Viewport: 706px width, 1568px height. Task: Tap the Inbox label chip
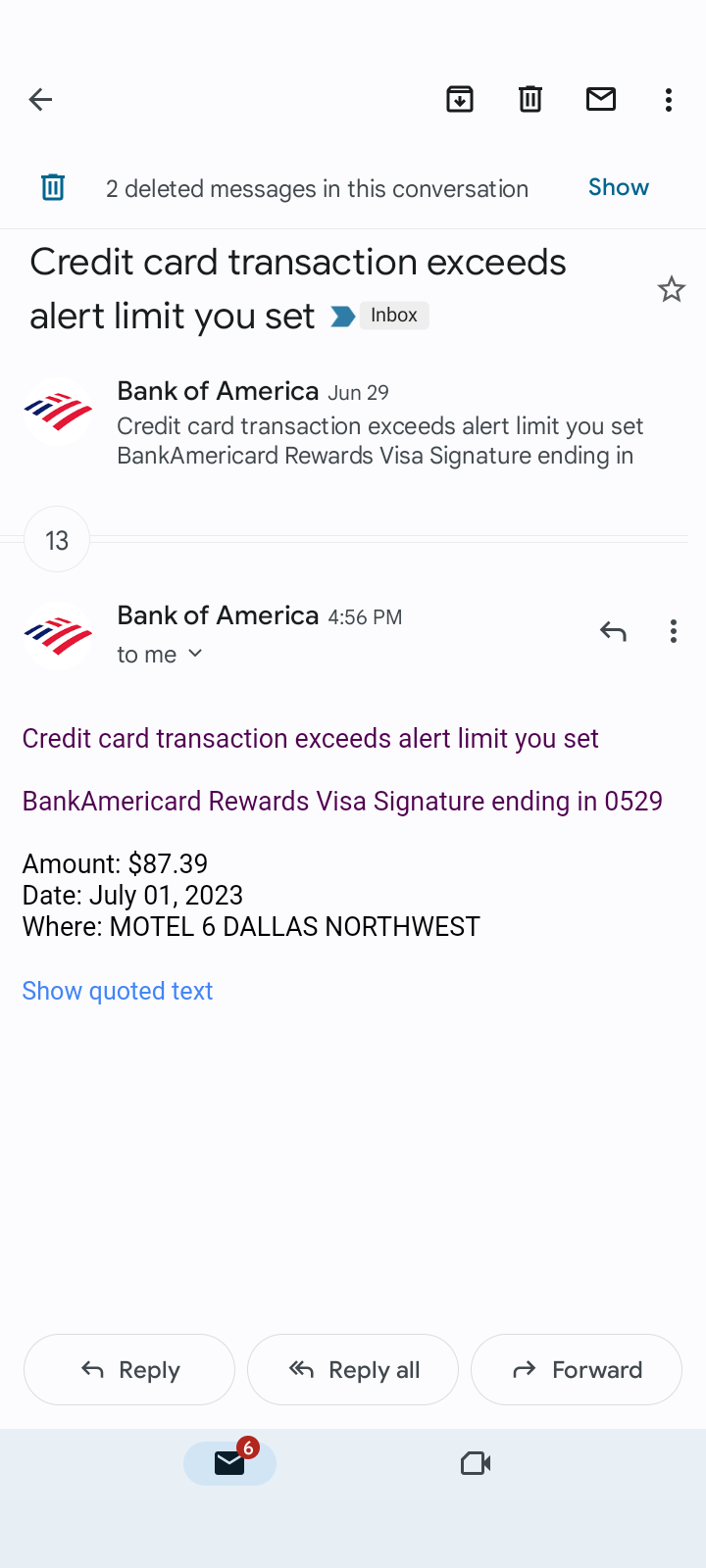click(x=394, y=316)
